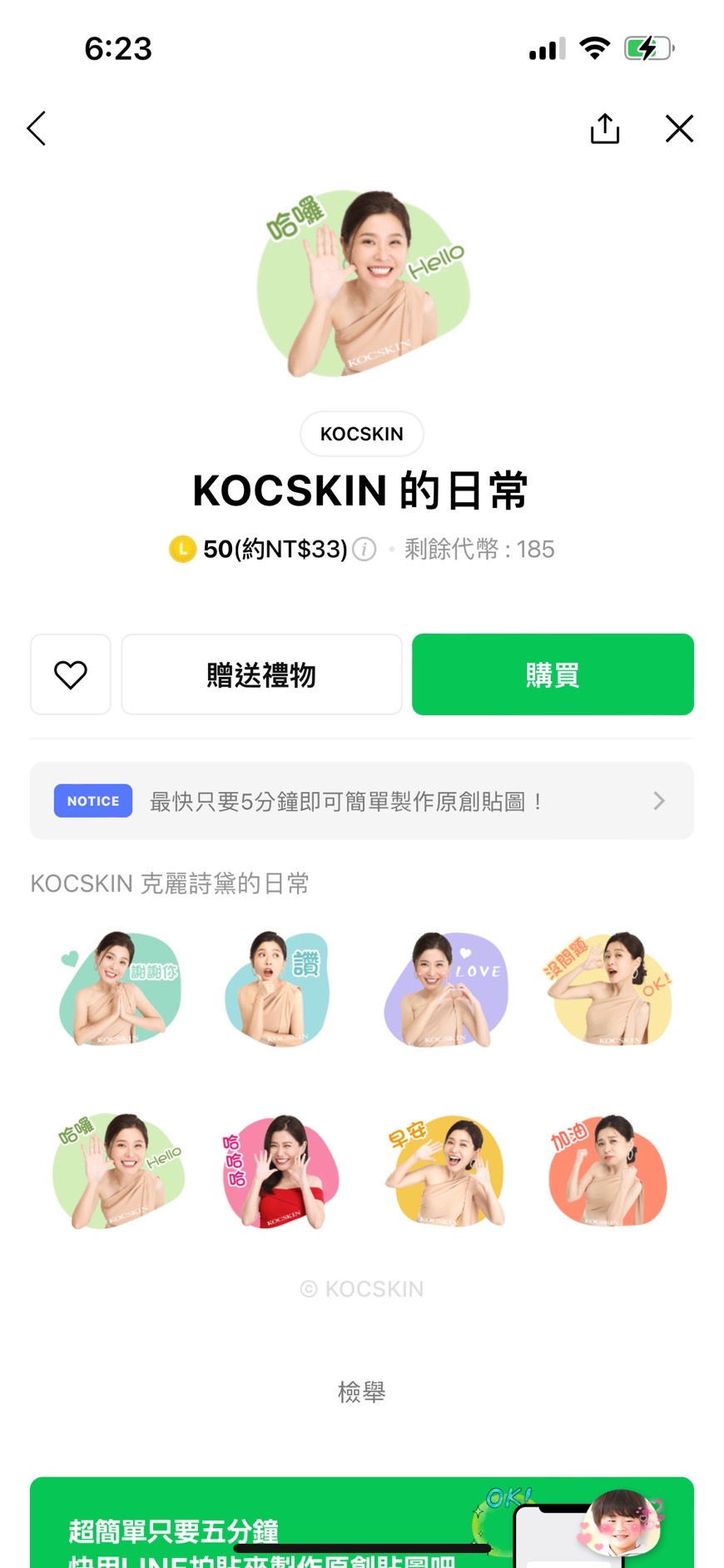Preview the 沒問題 OK sticker
724x1568 pixels.
click(608, 988)
